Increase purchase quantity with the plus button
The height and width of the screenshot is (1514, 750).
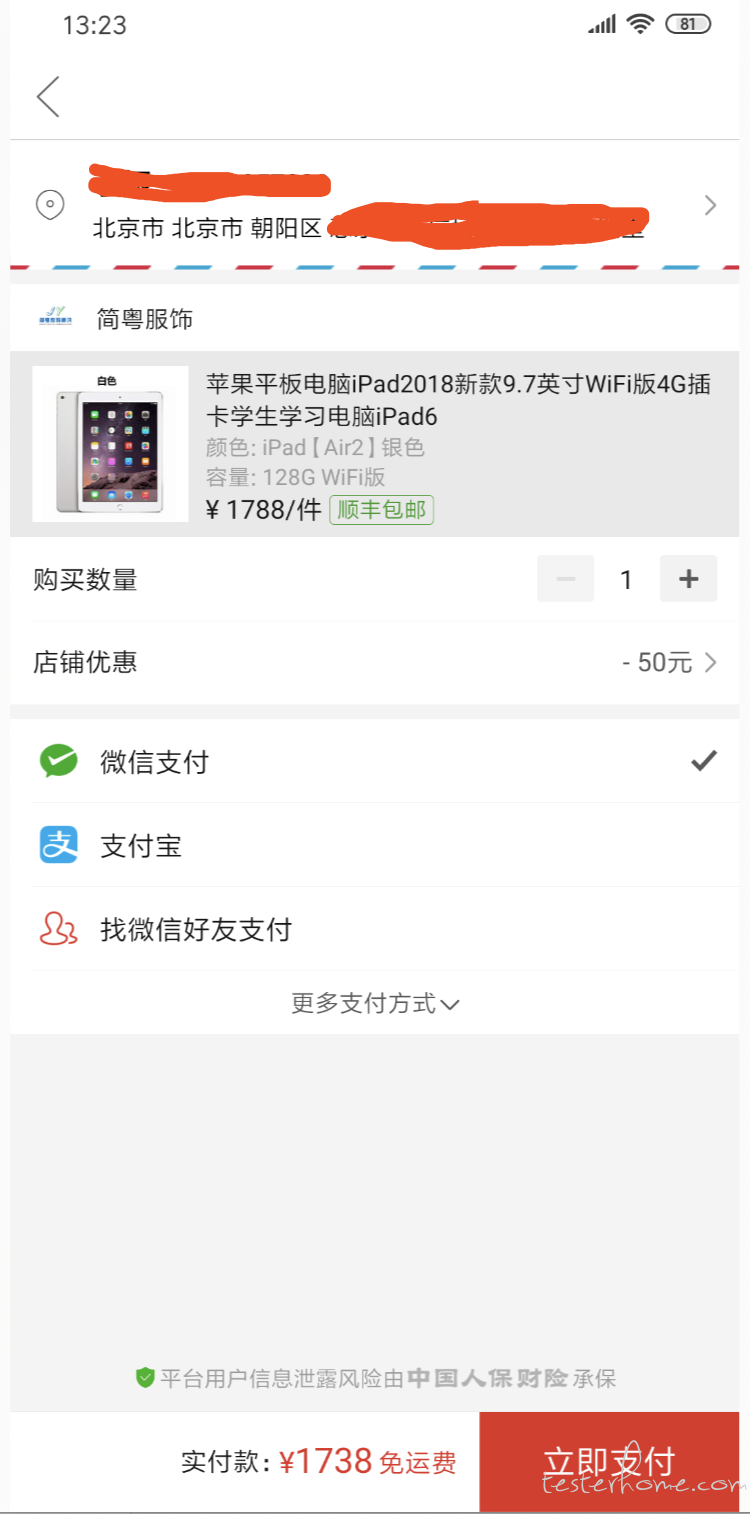click(688, 579)
